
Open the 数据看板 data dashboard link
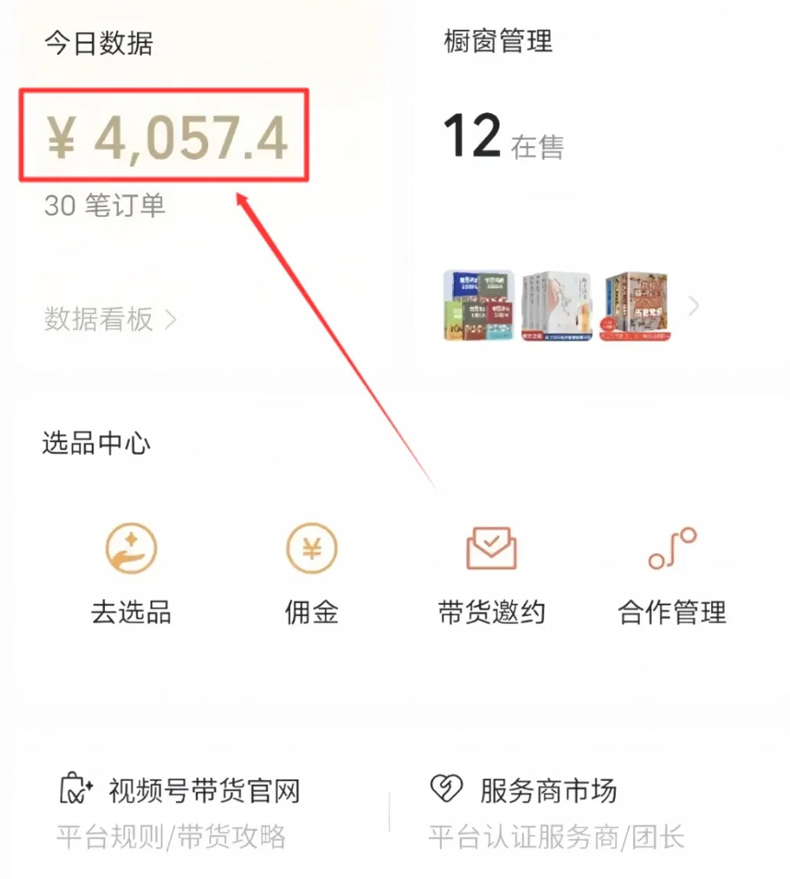click(110, 319)
